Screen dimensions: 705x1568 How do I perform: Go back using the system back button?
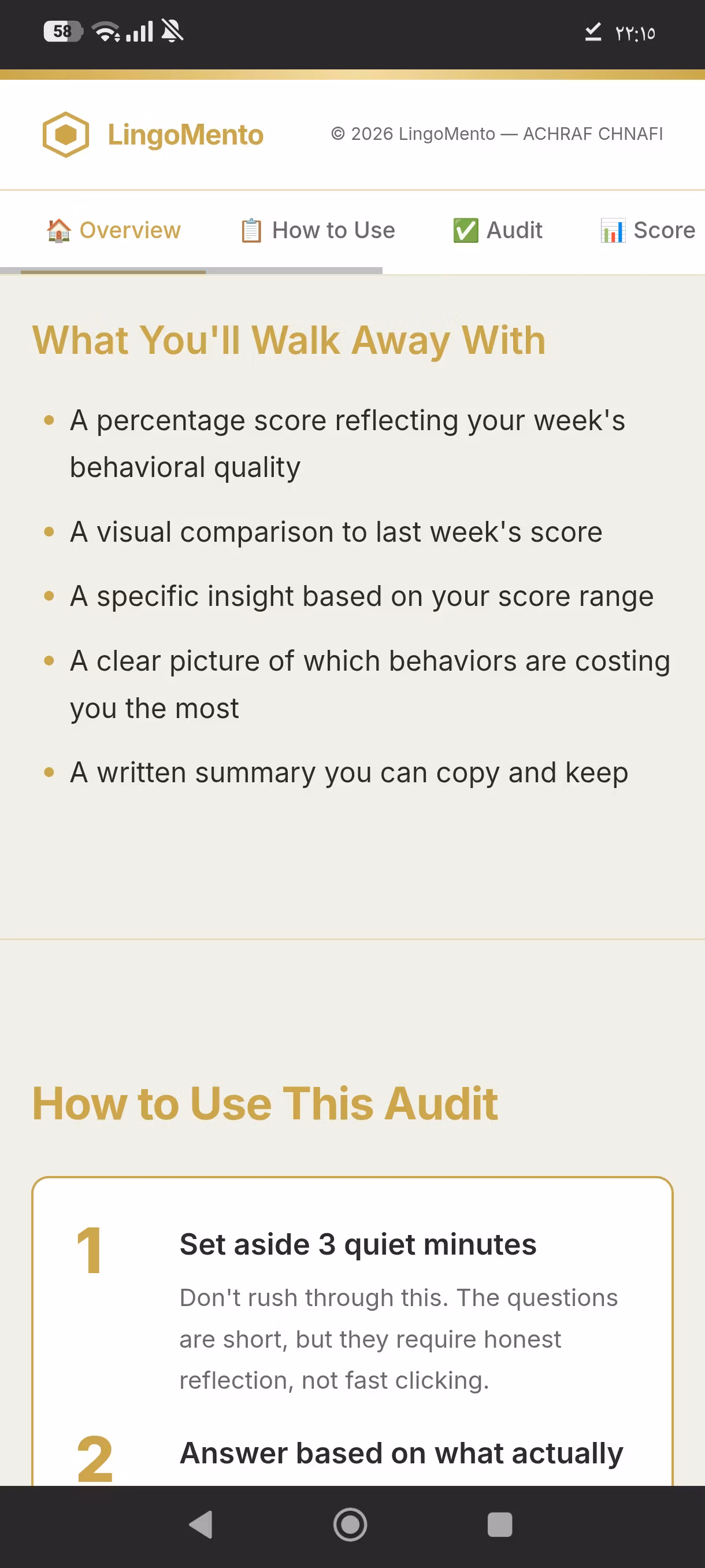[x=201, y=1524]
